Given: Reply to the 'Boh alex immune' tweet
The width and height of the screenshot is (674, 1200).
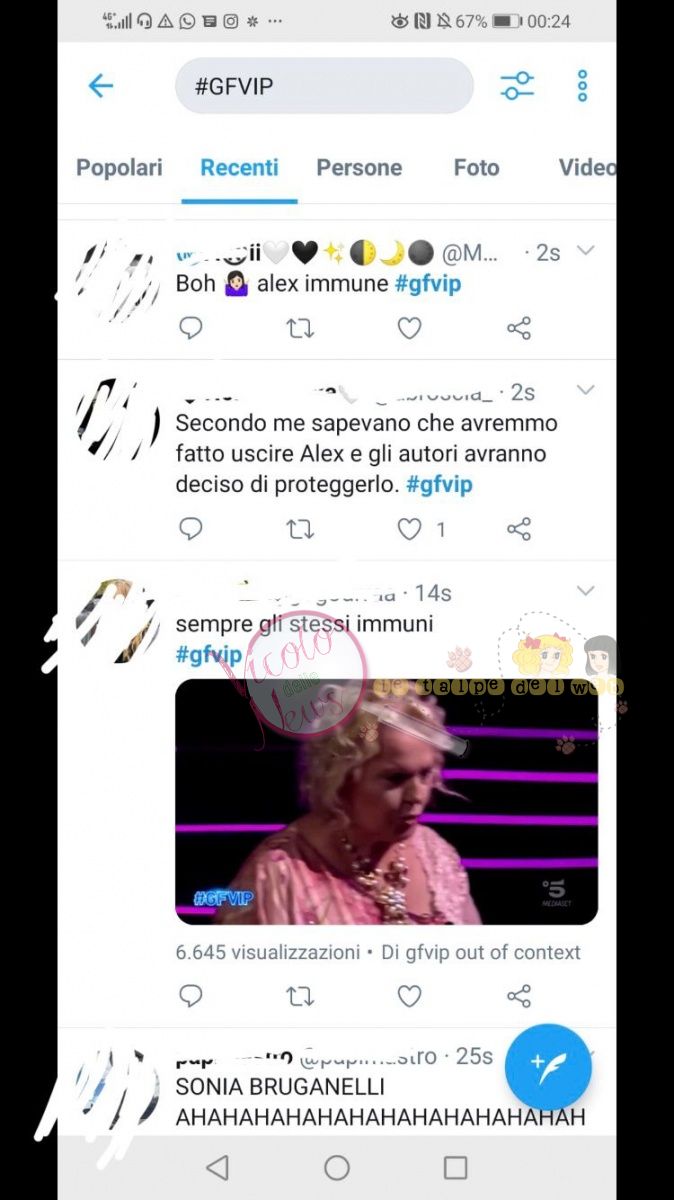Looking at the screenshot, I should pos(190,328).
